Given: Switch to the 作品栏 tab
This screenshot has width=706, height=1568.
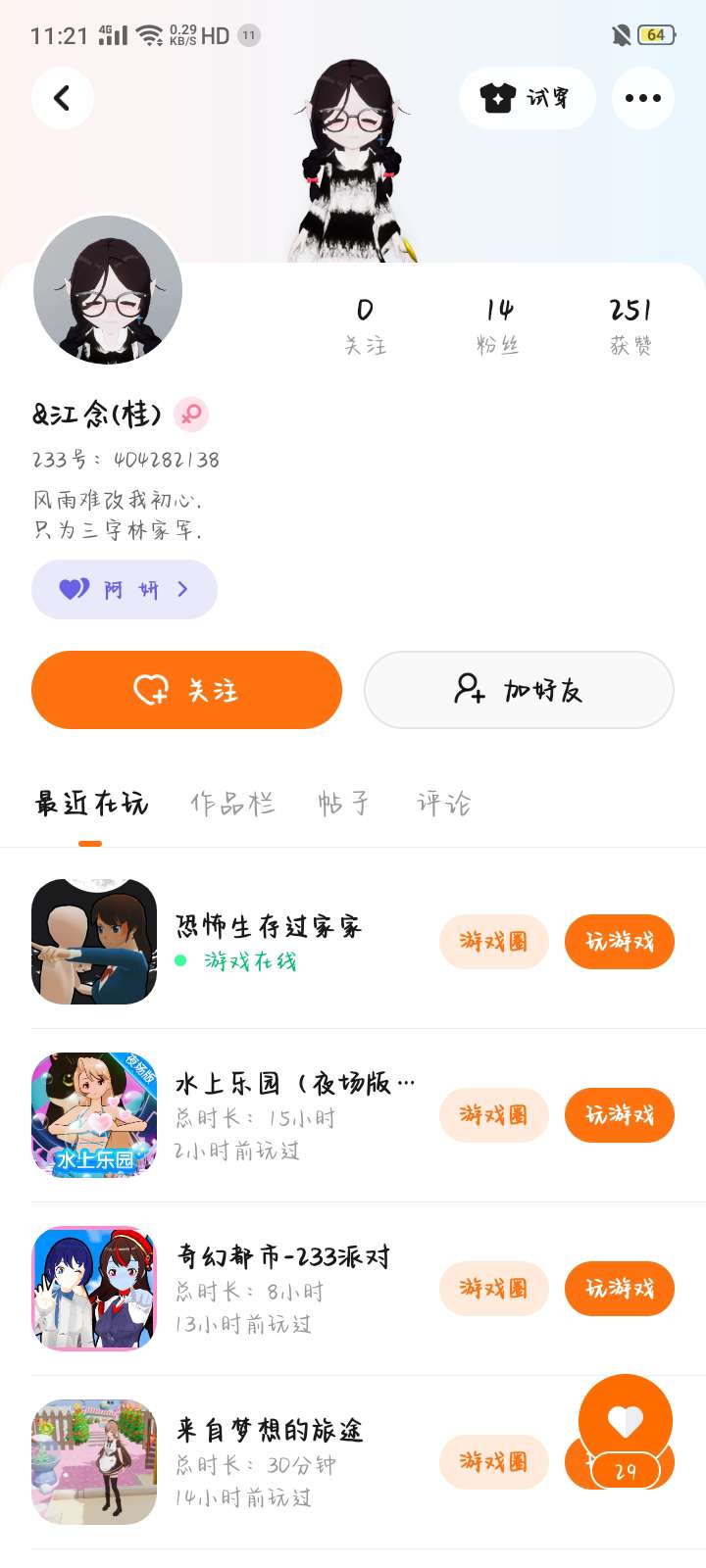Looking at the screenshot, I should point(232,804).
